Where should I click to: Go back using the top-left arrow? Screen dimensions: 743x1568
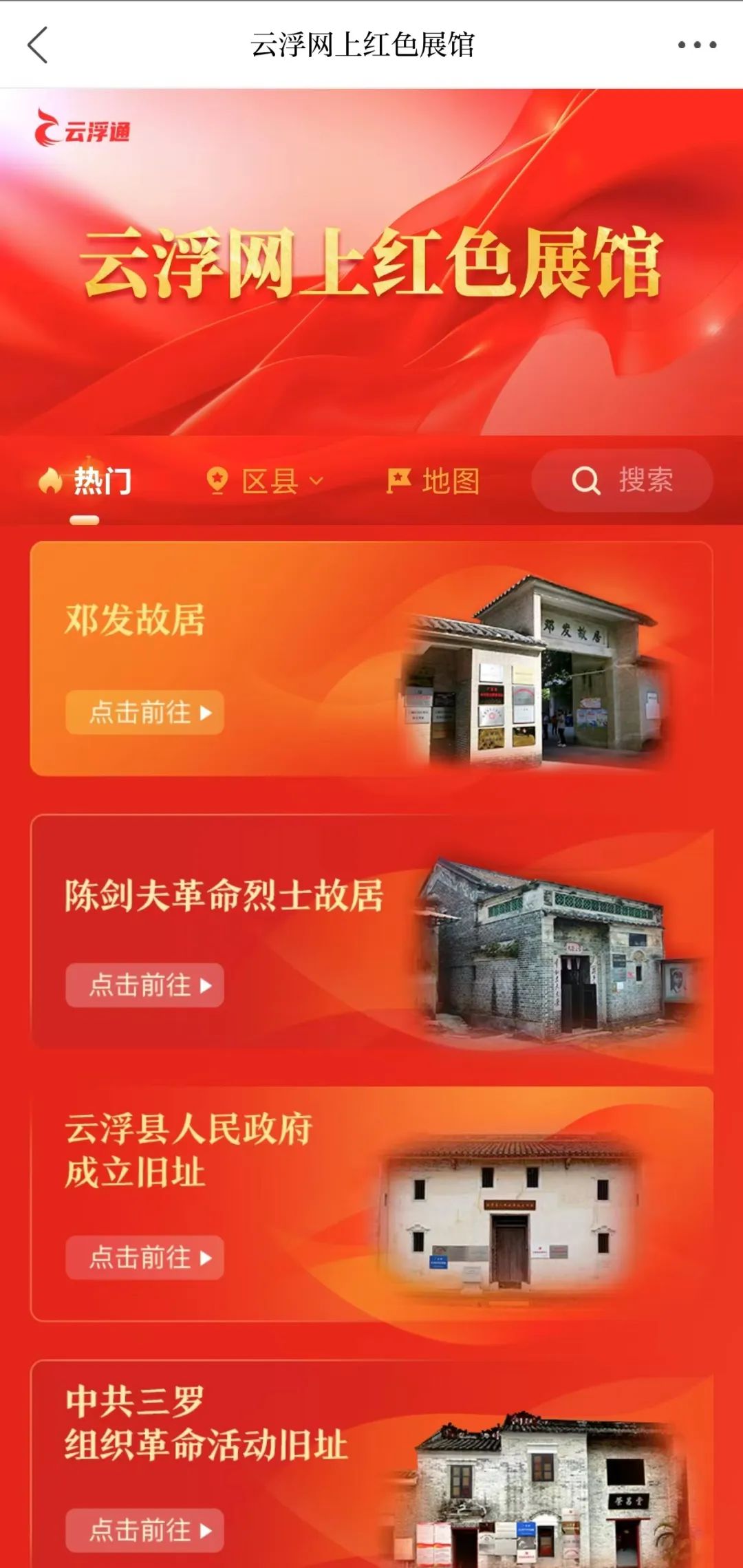38,45
